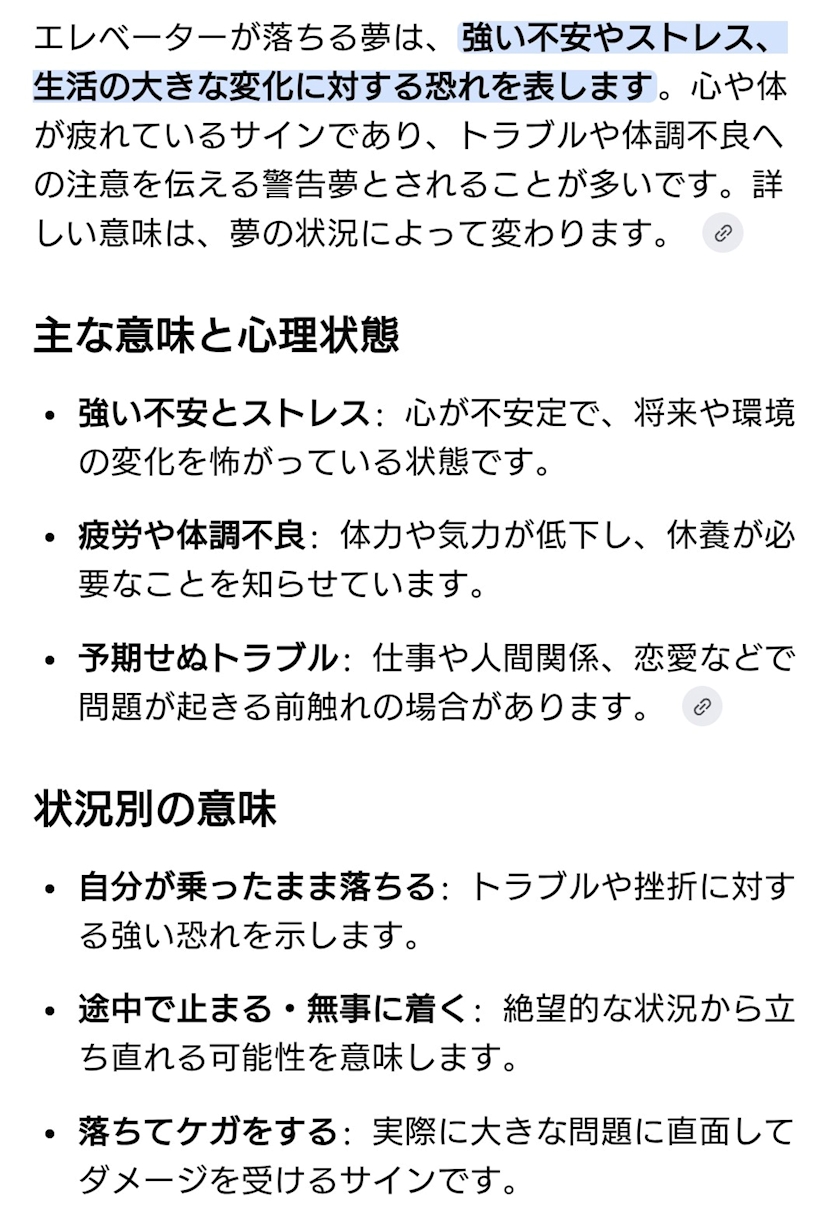Open the source link icon after the intro paragraph
Screen dimensions: 840x1217
coord(722,234)
